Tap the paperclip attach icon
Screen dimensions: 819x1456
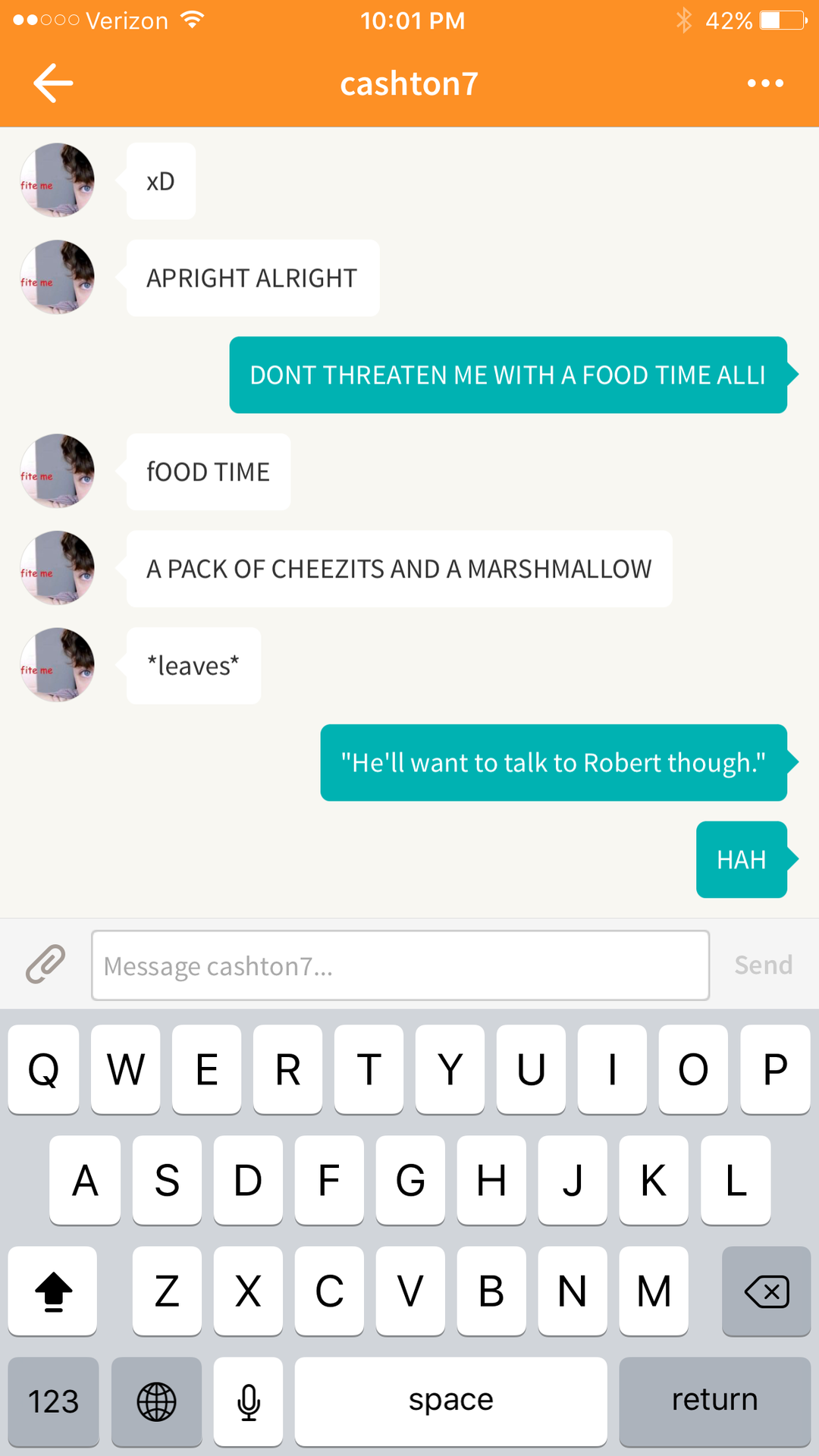[45, 965]
